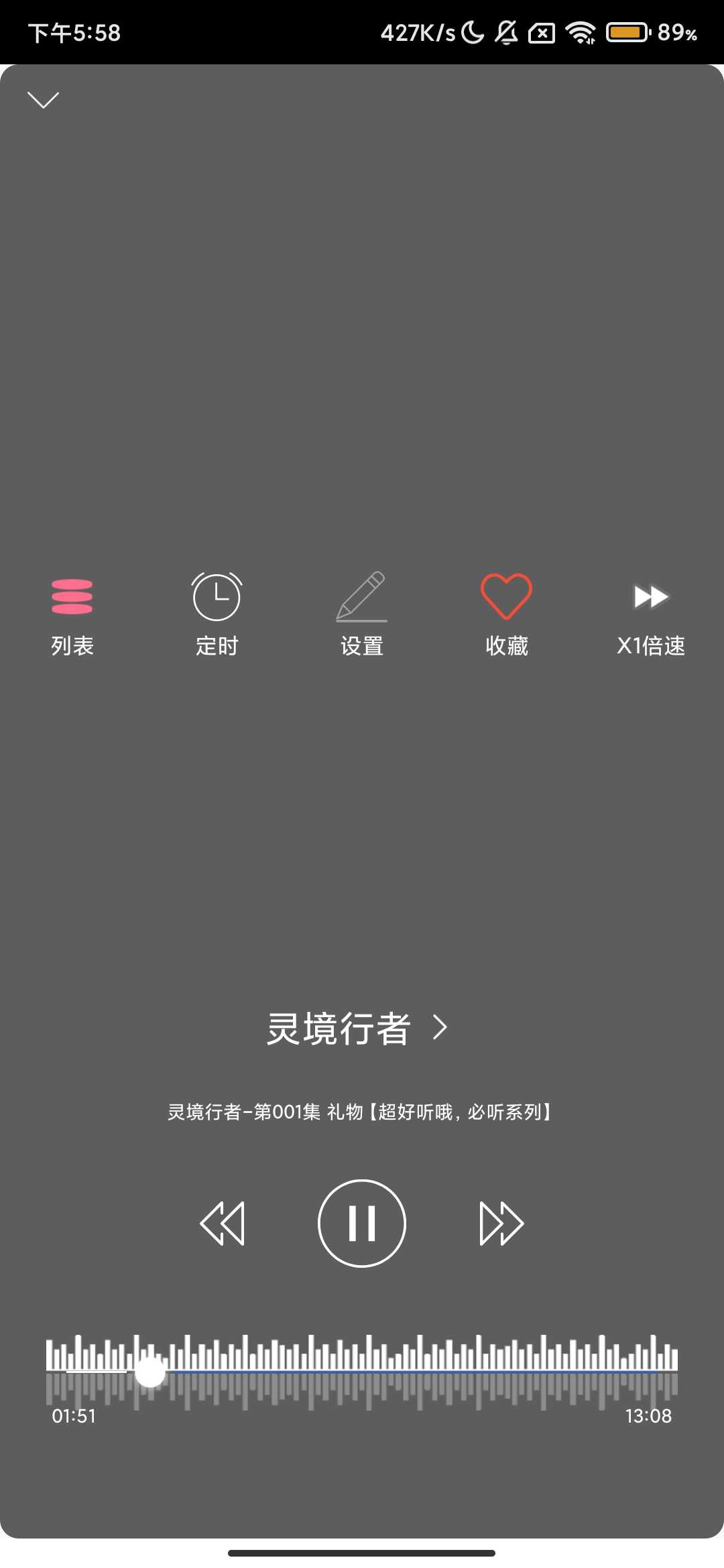Skip ahead with the fast-forward button
The height and width of the screenshot is (1568, 724).
click(501, 1224)
